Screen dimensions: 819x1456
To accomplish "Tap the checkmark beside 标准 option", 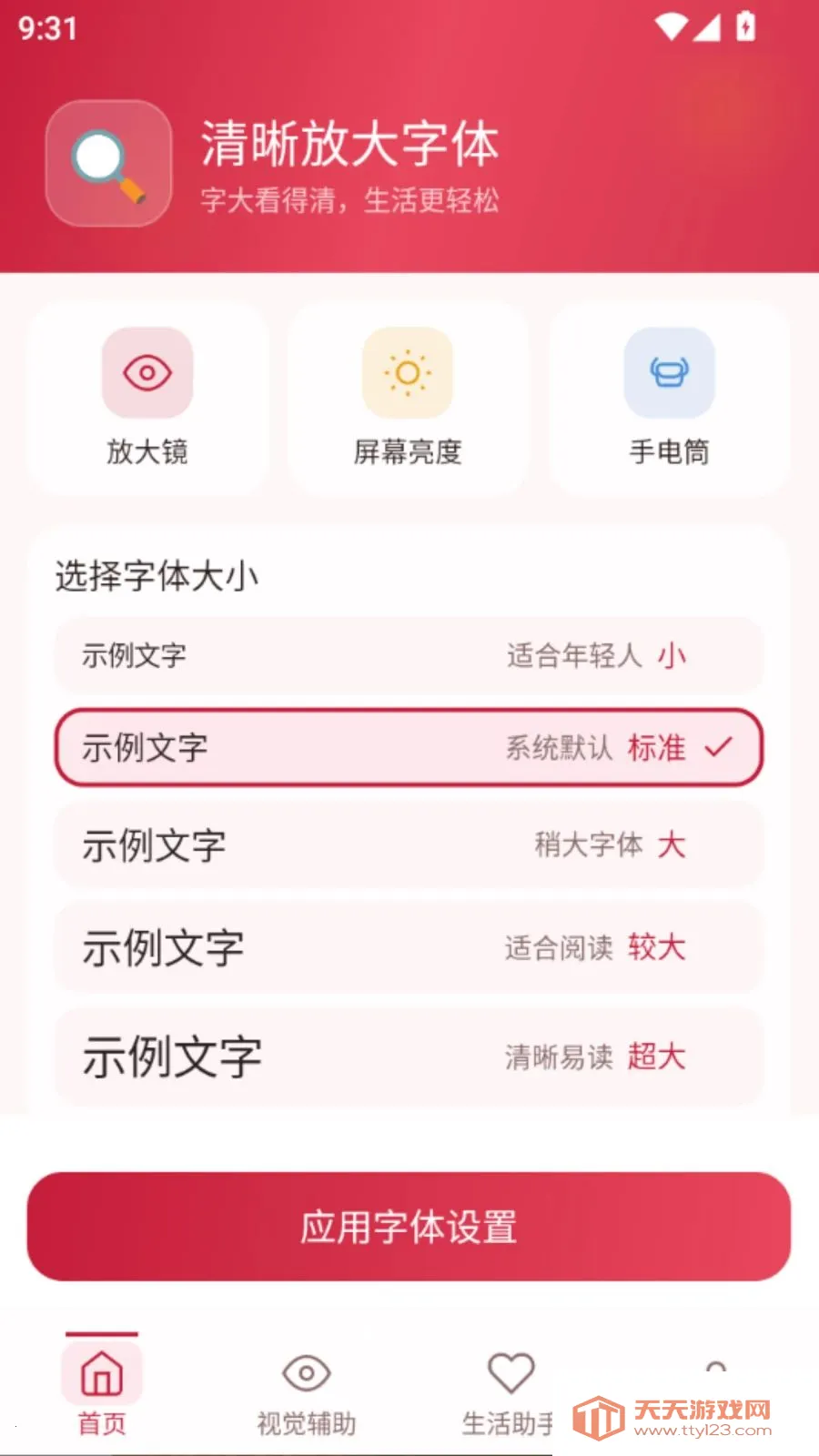I will 719,746.
